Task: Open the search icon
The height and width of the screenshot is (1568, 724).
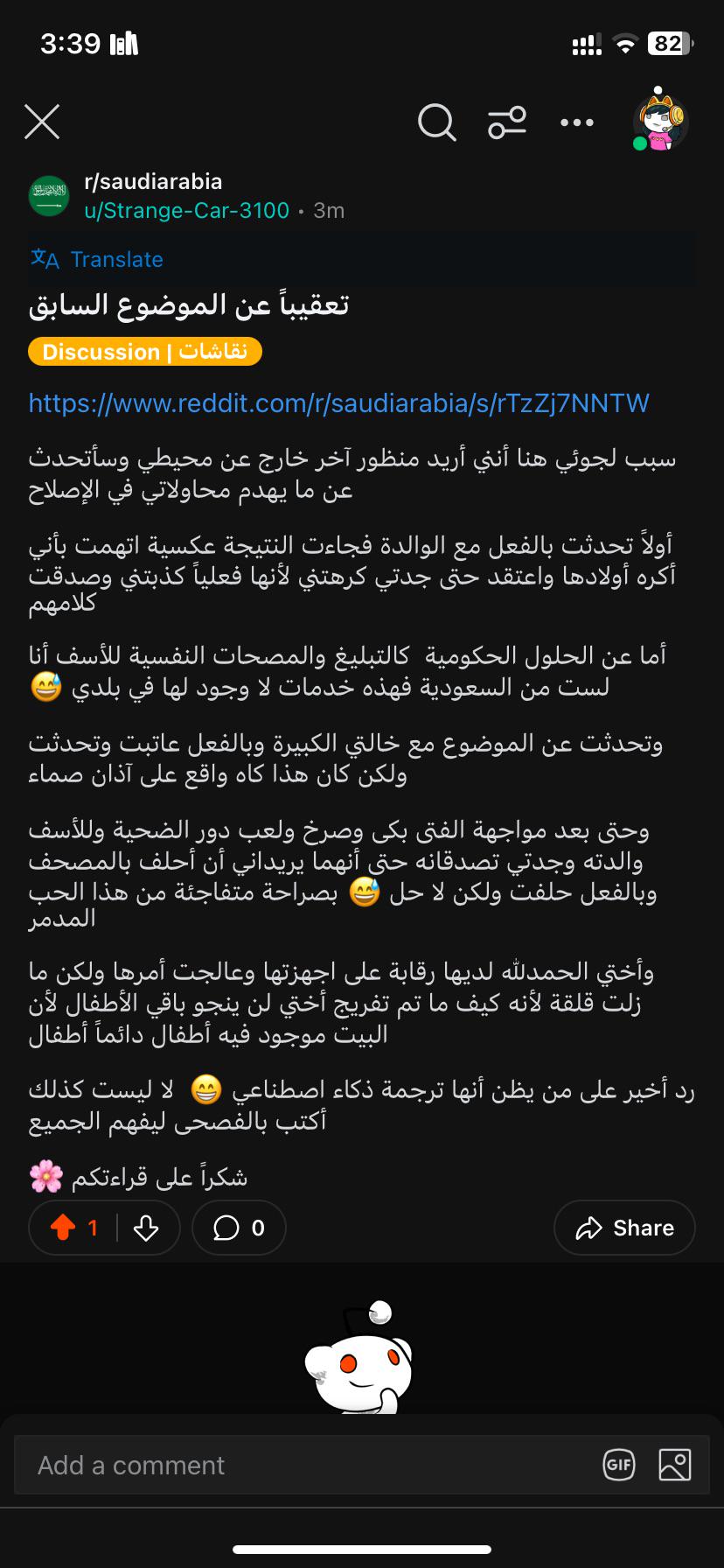Action: (x=436, y=122)
